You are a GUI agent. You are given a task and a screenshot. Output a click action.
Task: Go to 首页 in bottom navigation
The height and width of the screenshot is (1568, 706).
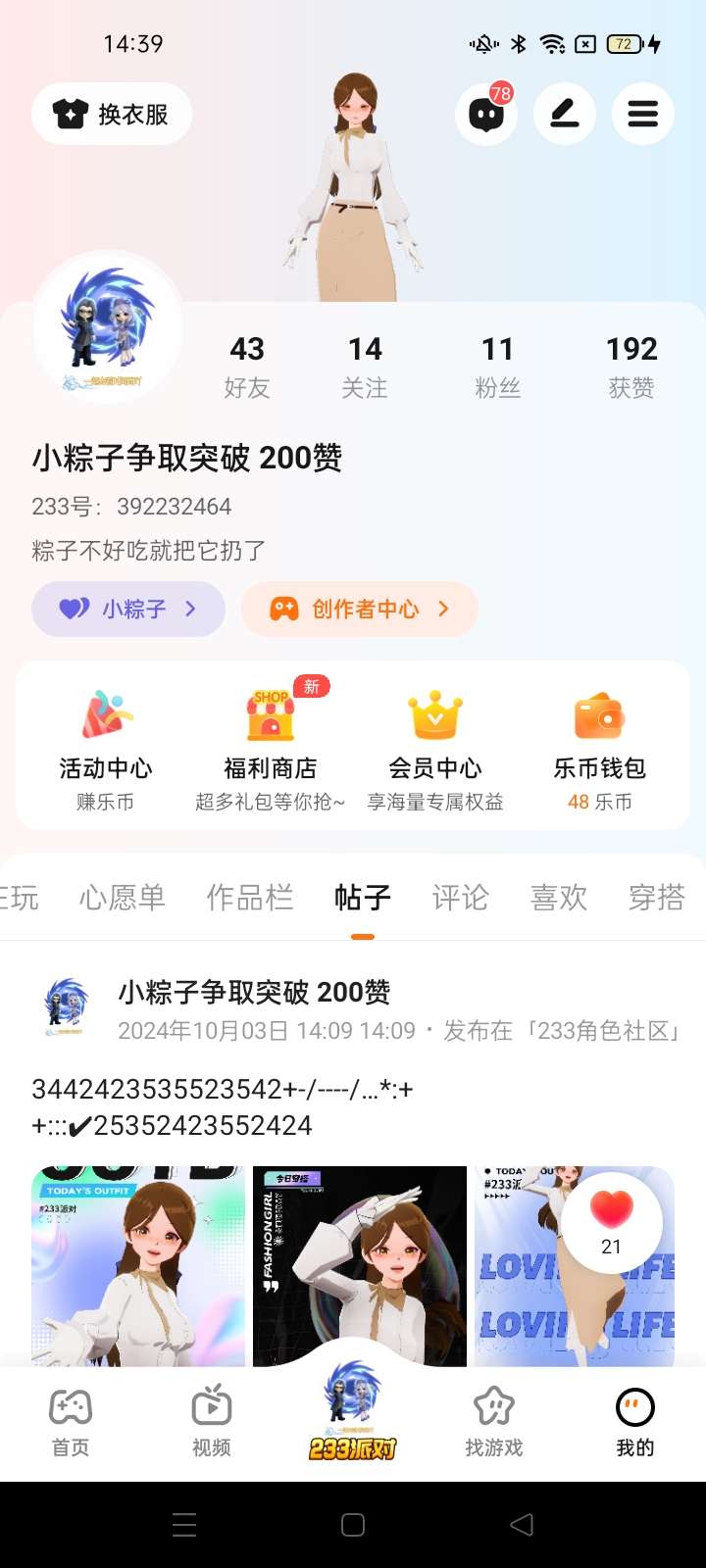tap(71, 1423)
